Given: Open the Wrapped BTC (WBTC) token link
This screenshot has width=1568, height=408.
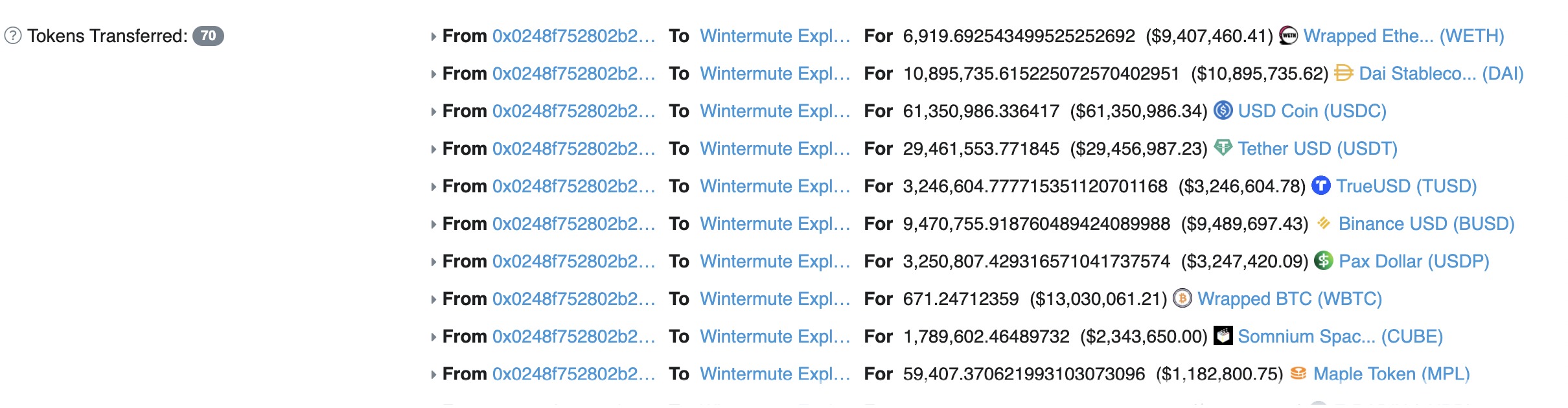Looking at the screenshot, I should click(1289, 299).
